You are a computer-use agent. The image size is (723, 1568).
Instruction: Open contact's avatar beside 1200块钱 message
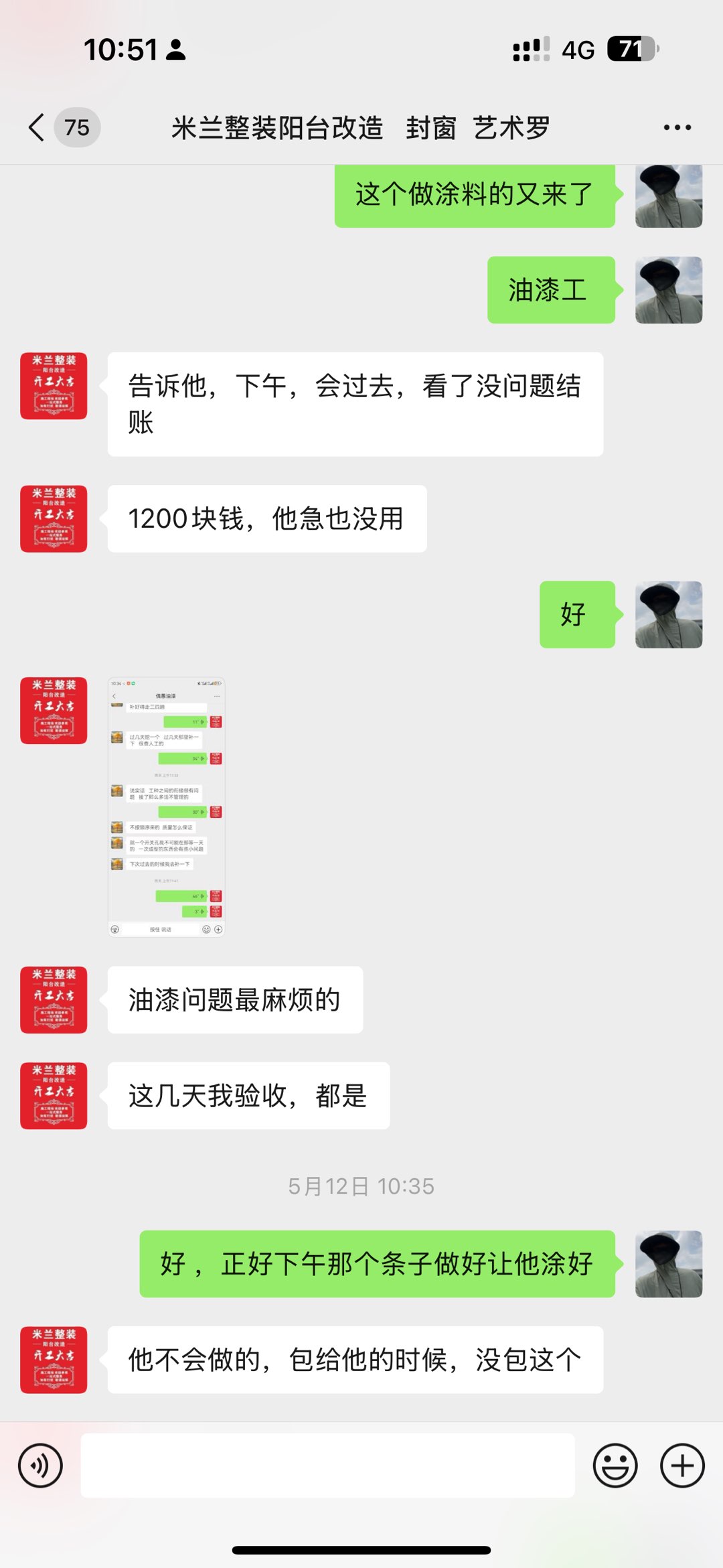(54, 518)
